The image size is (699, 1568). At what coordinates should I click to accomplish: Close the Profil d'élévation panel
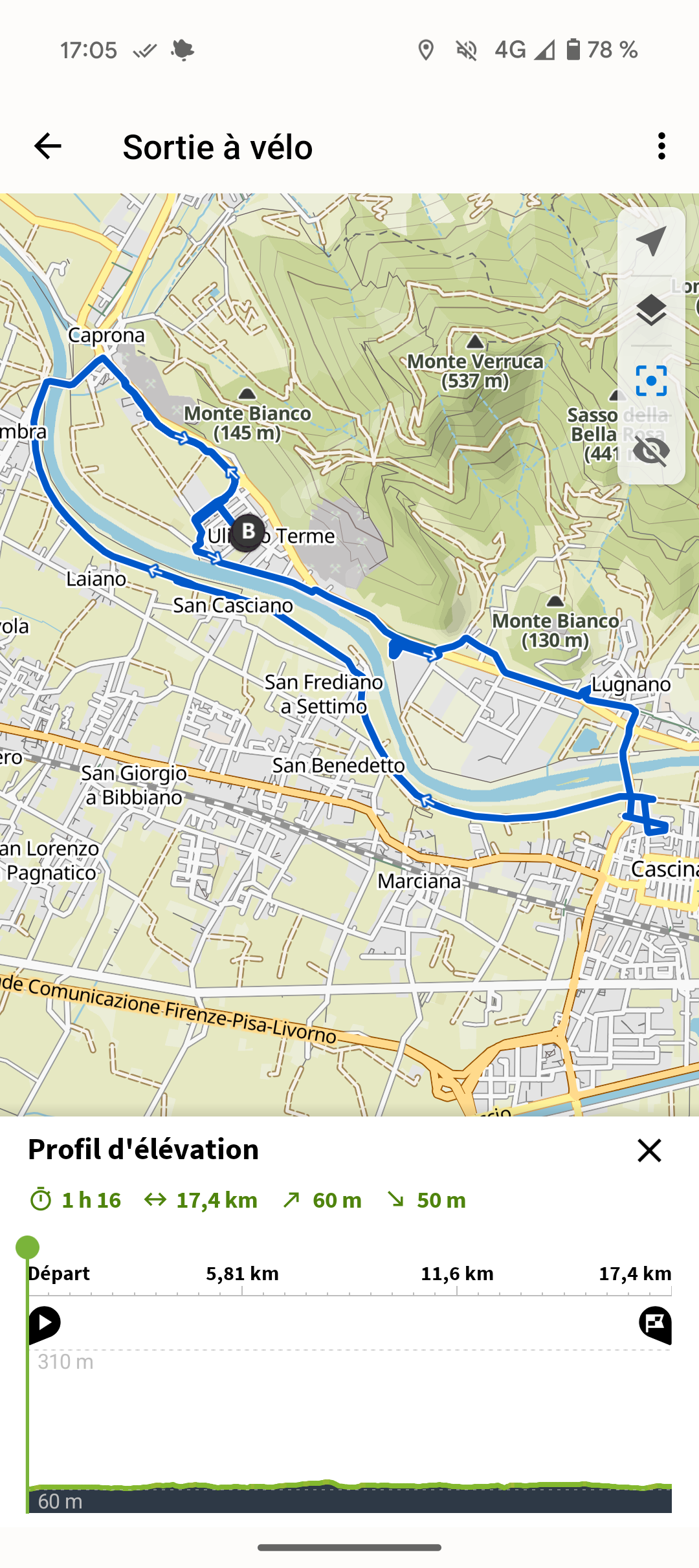649,1151
